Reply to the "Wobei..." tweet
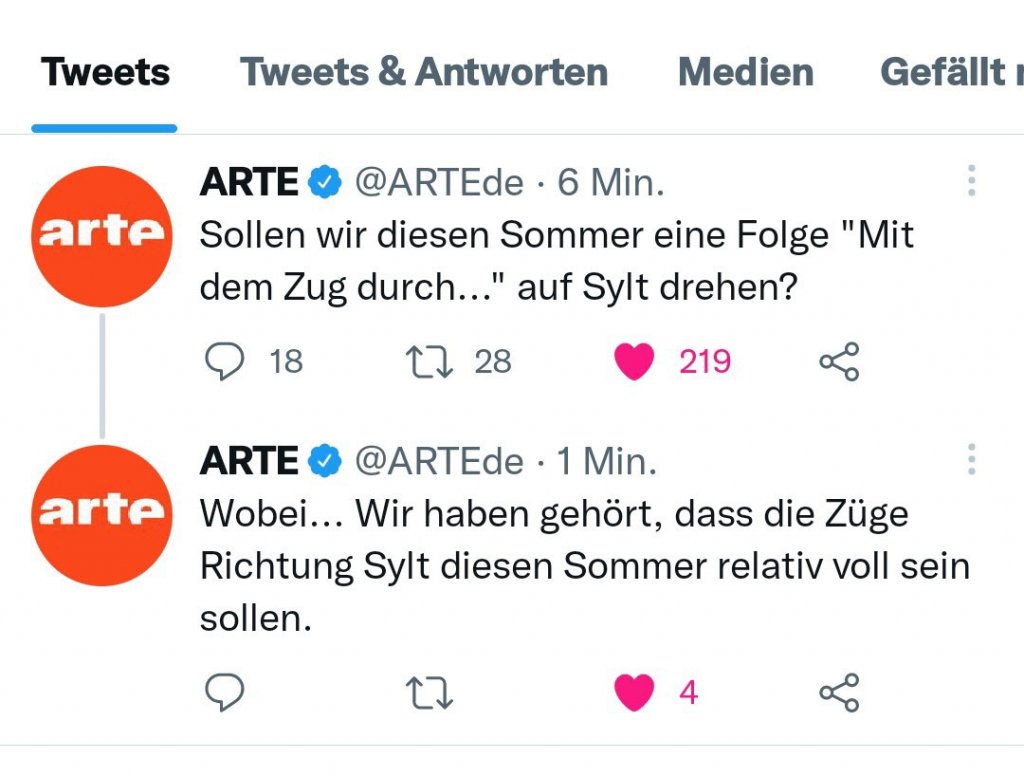1024x776 pixels. coord(224,692)
